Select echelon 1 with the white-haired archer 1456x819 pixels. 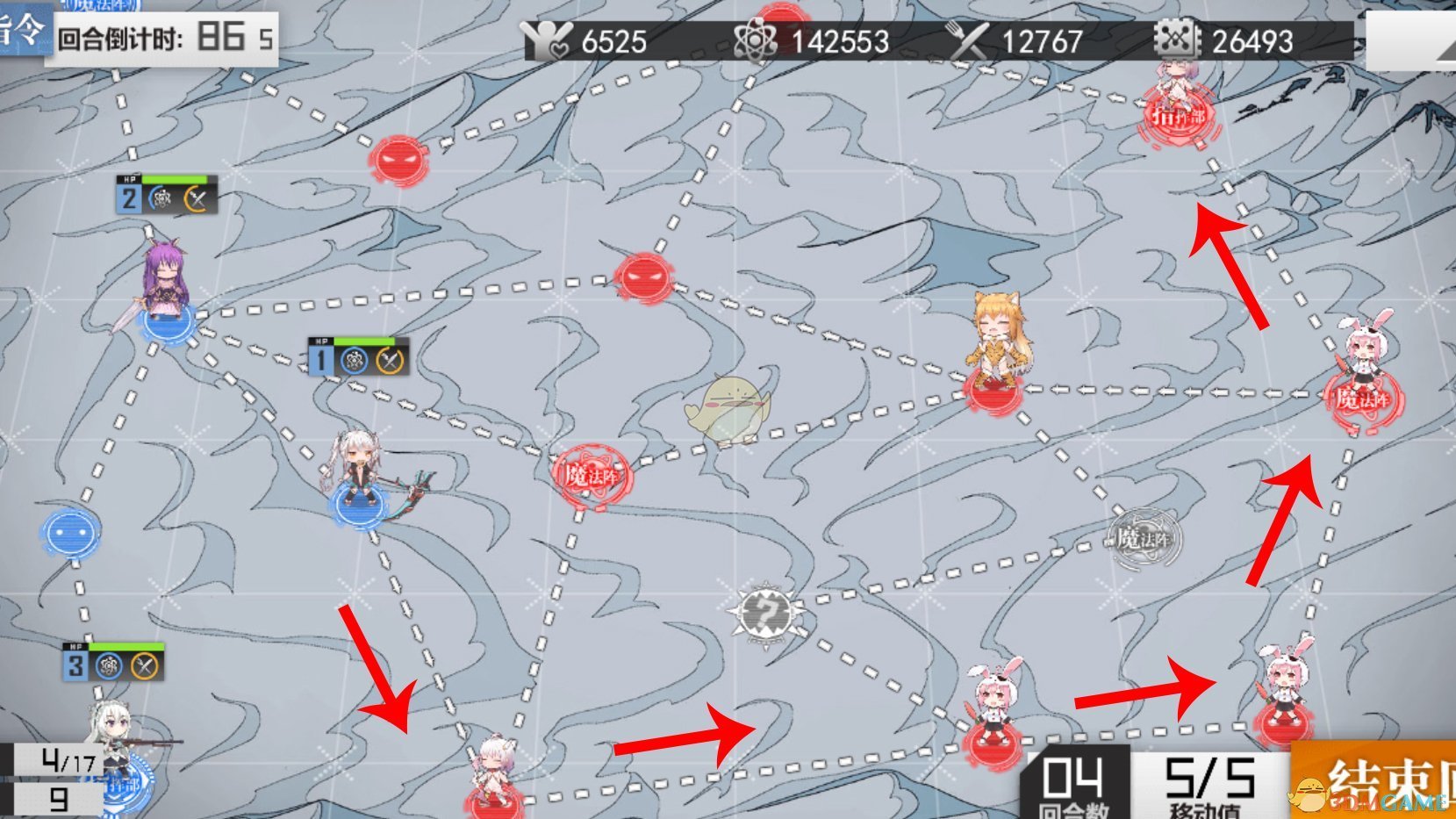click(x=360, y=478)
